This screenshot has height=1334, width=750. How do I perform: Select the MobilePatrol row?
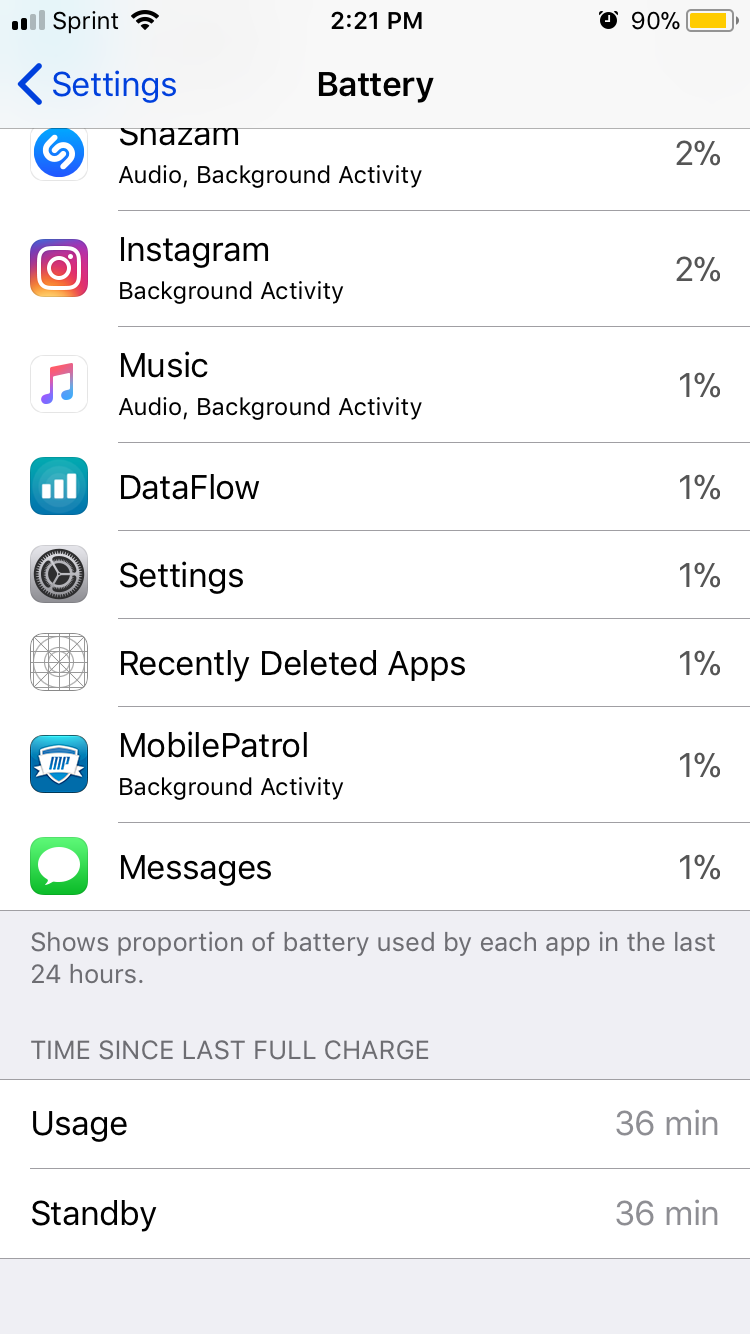coord(375,765)
